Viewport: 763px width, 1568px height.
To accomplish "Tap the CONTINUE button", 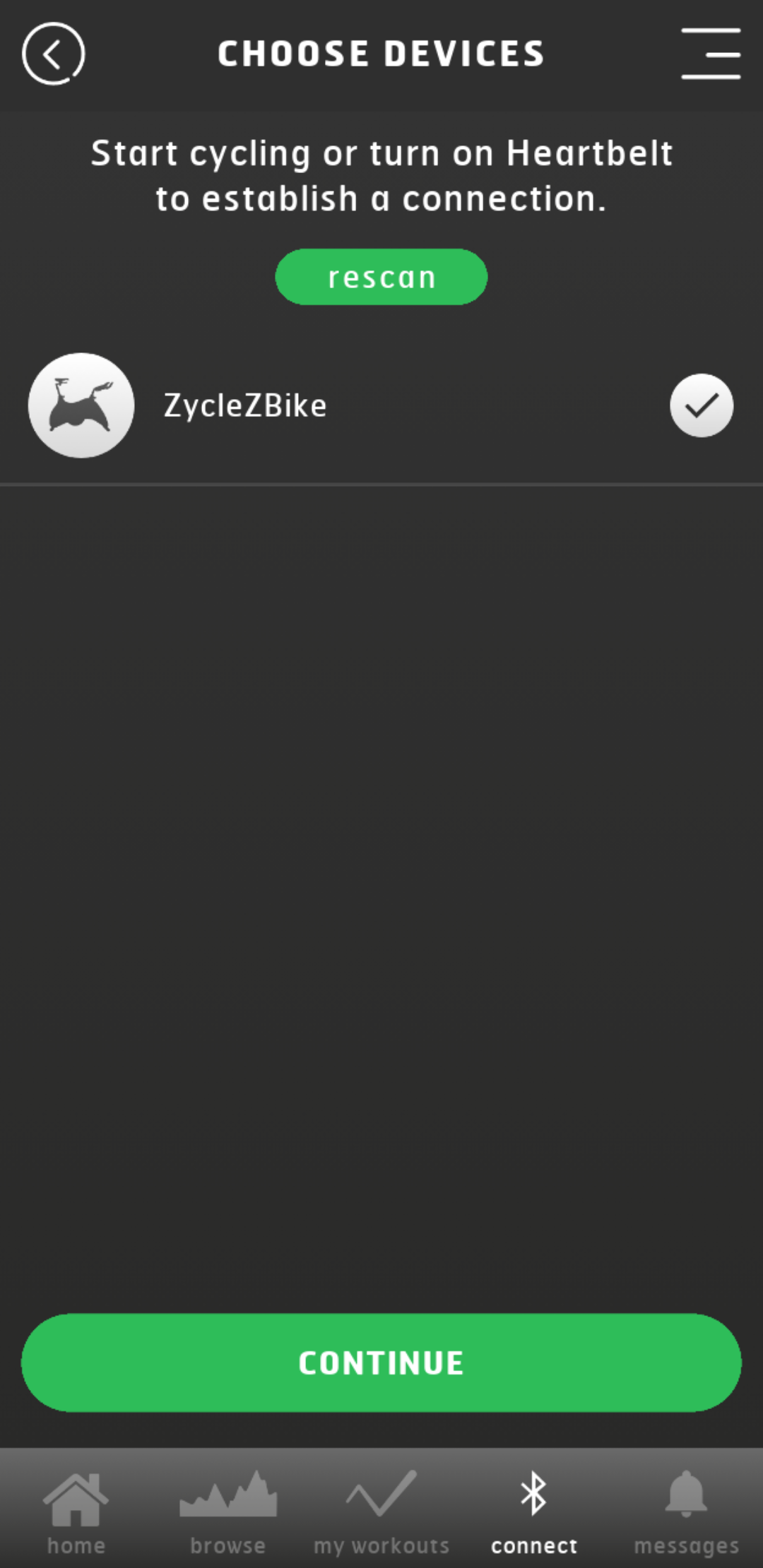I will click(381, 1362).
